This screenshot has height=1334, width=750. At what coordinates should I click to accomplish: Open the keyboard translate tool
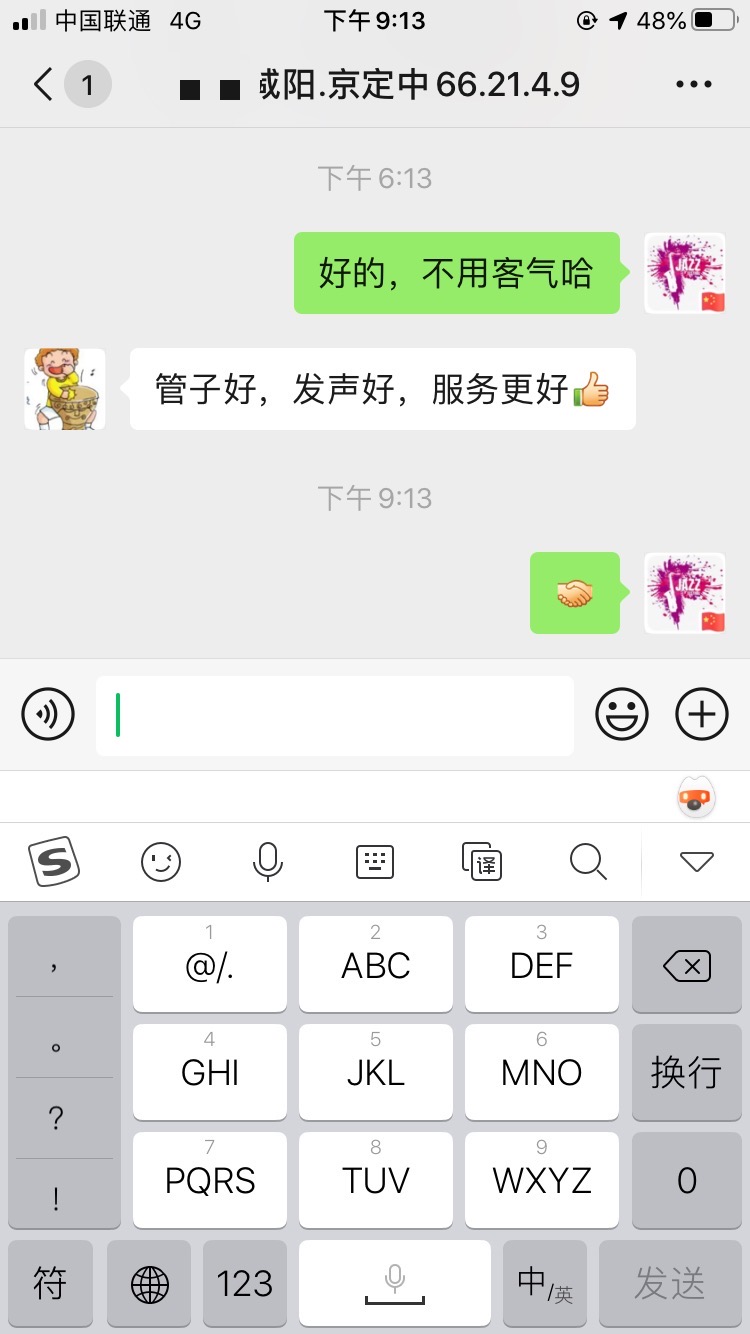point(482,861)
